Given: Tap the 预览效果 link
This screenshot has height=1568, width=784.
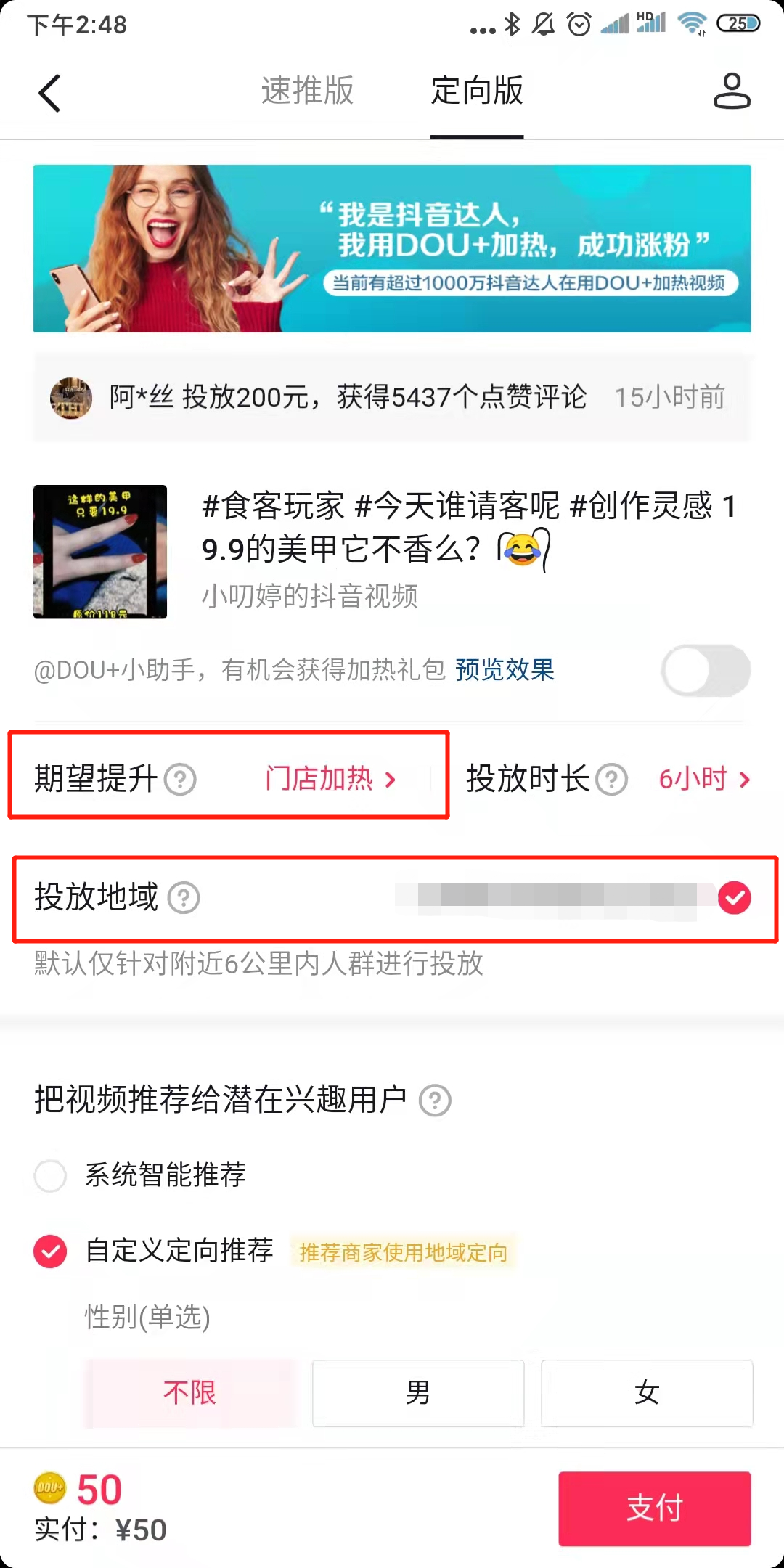Looking at the screenshot, I should [x=505, y=669].
